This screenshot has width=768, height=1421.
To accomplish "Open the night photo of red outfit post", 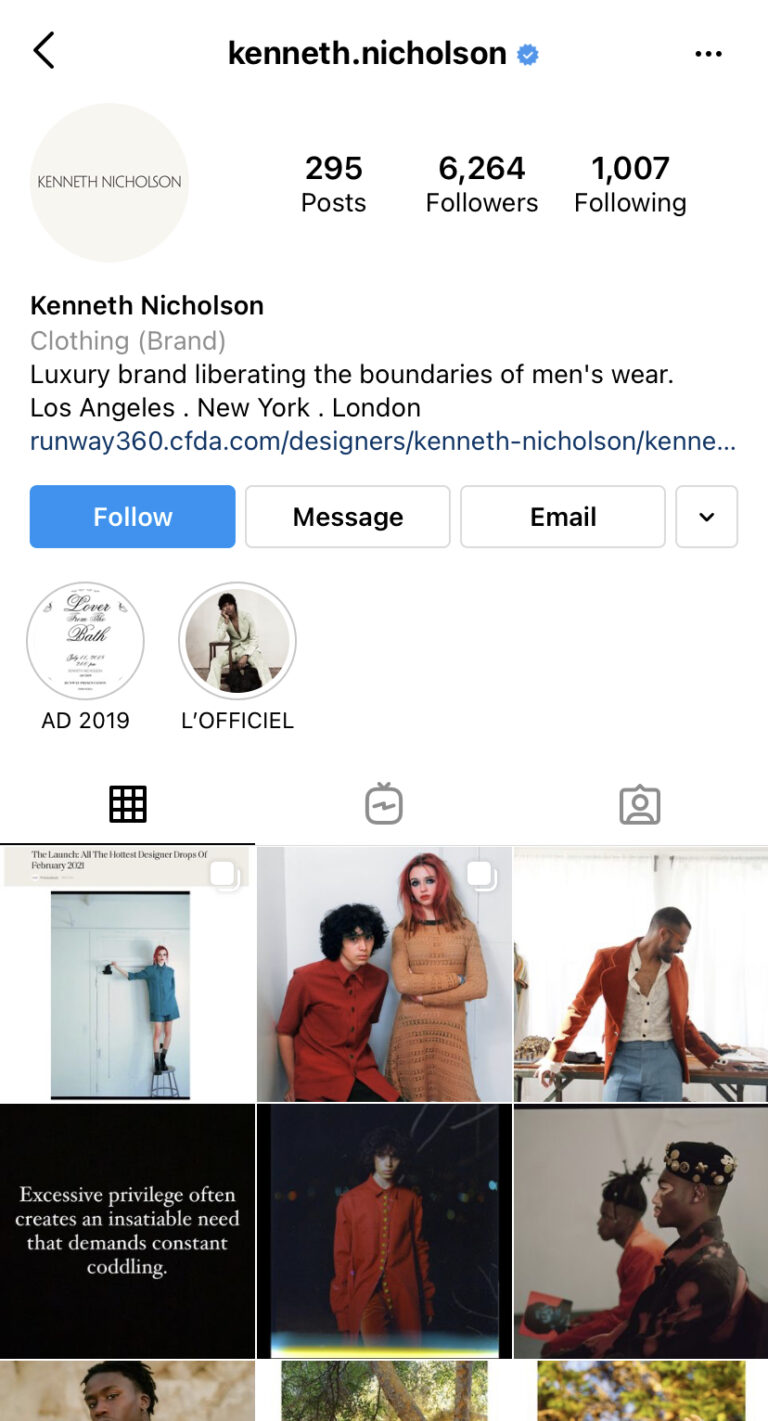I will pyautogui.click(x=384, y=1231).
